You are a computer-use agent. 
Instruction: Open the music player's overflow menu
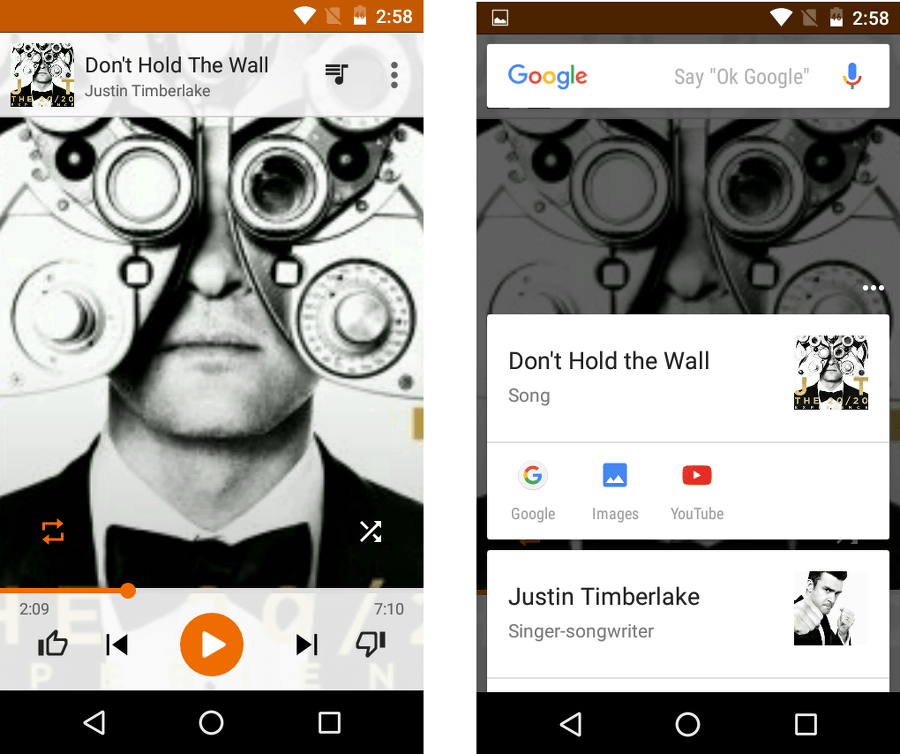(x=395, y=75)
